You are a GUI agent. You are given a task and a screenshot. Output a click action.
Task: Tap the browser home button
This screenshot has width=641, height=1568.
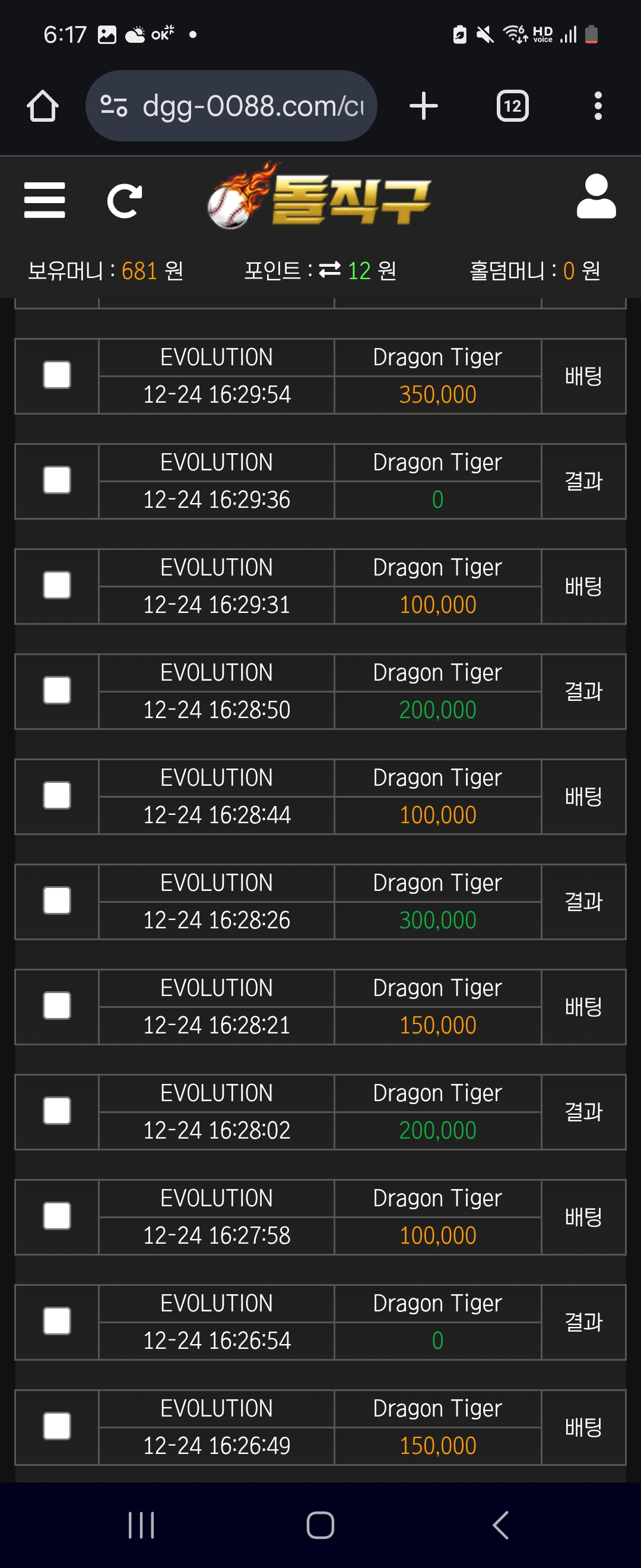(43, 106)
